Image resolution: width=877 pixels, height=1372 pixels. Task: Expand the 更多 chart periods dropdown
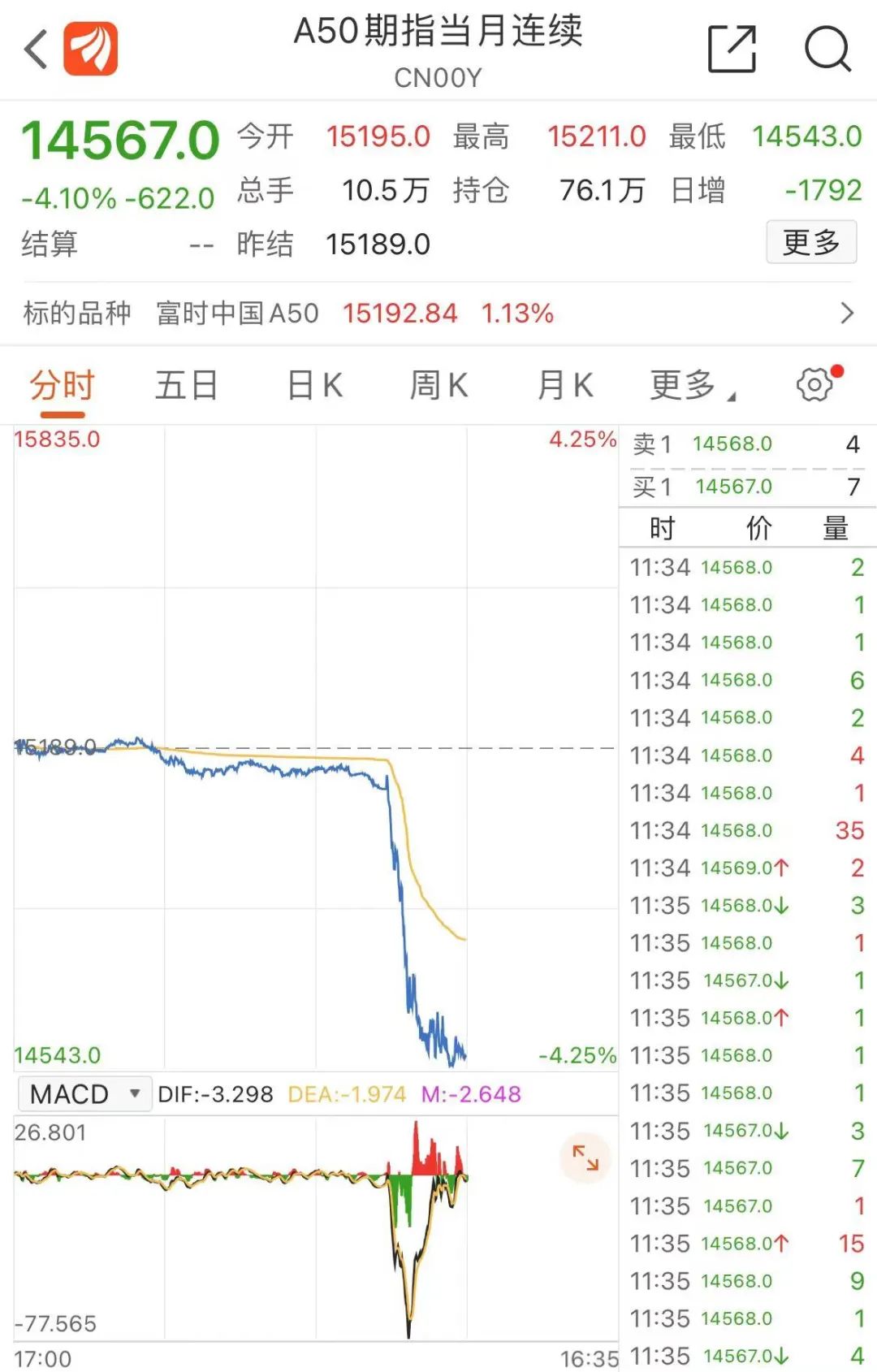(x=692, y=385)
